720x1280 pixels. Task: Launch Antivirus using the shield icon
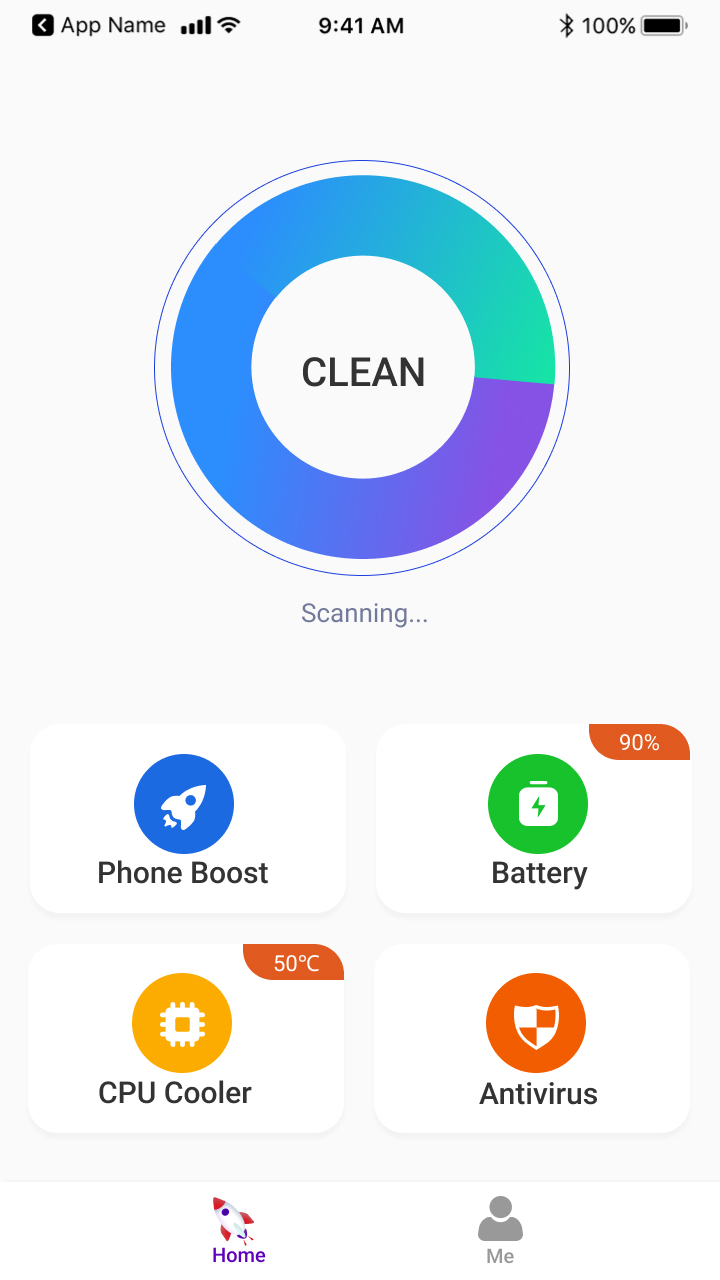pyautogui.click(x=537, y=1022)
